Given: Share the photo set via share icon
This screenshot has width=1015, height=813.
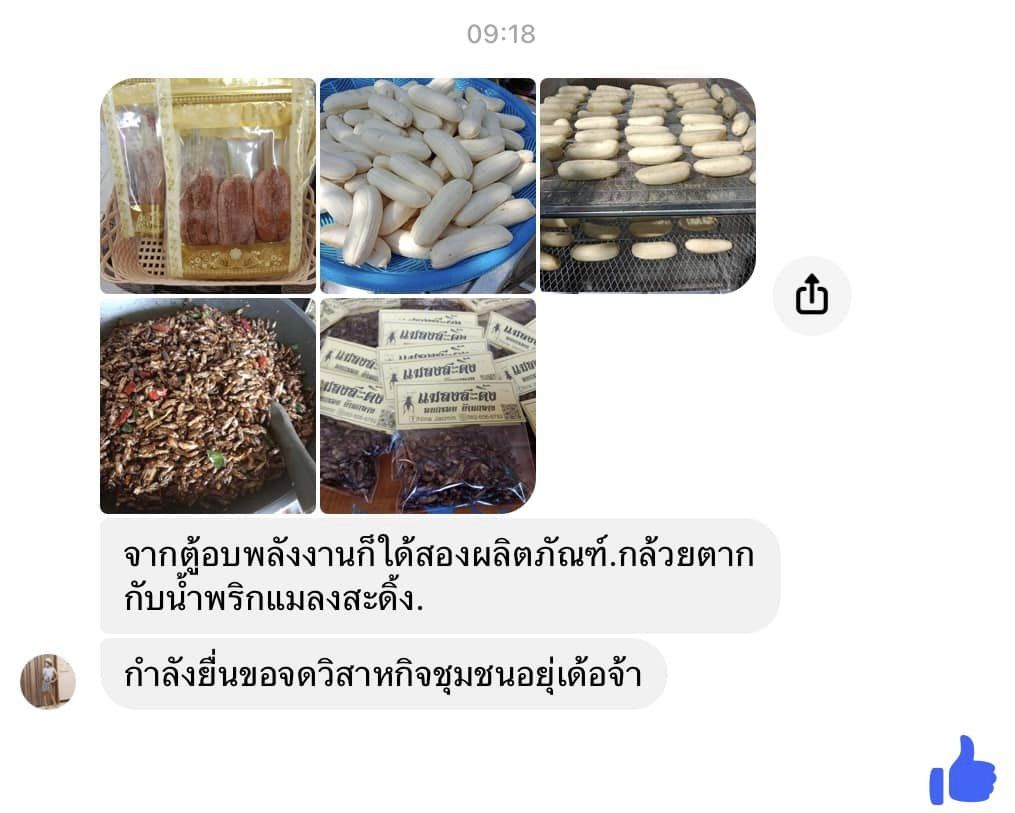Looking at the screenshot, I should [x=811, y=296].
